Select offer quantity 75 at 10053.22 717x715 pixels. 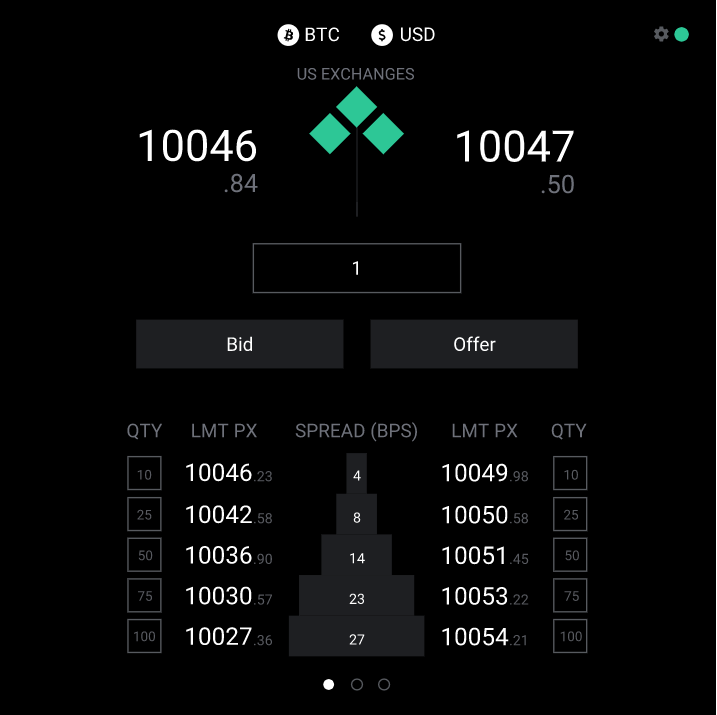tap(570, 596)
